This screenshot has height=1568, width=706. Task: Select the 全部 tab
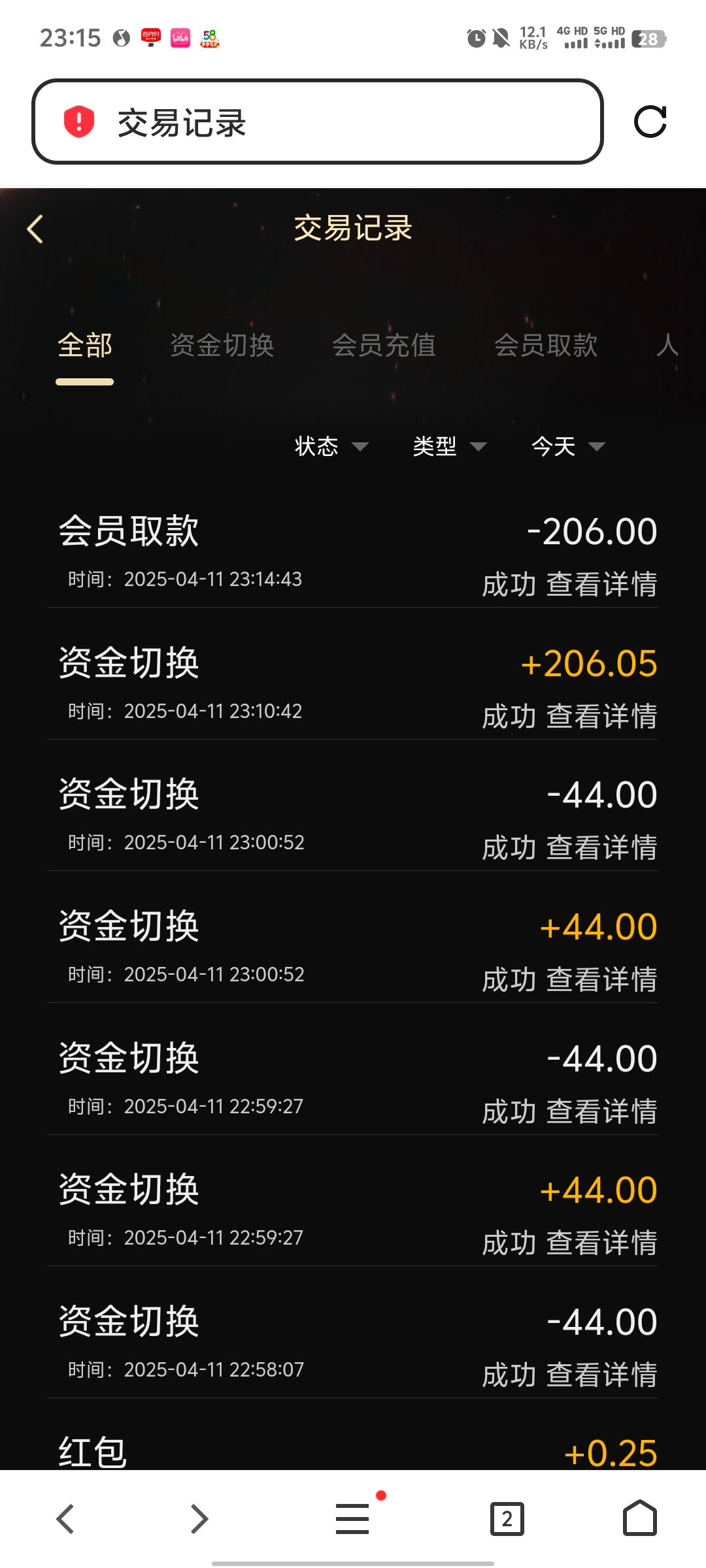(84, 345)
